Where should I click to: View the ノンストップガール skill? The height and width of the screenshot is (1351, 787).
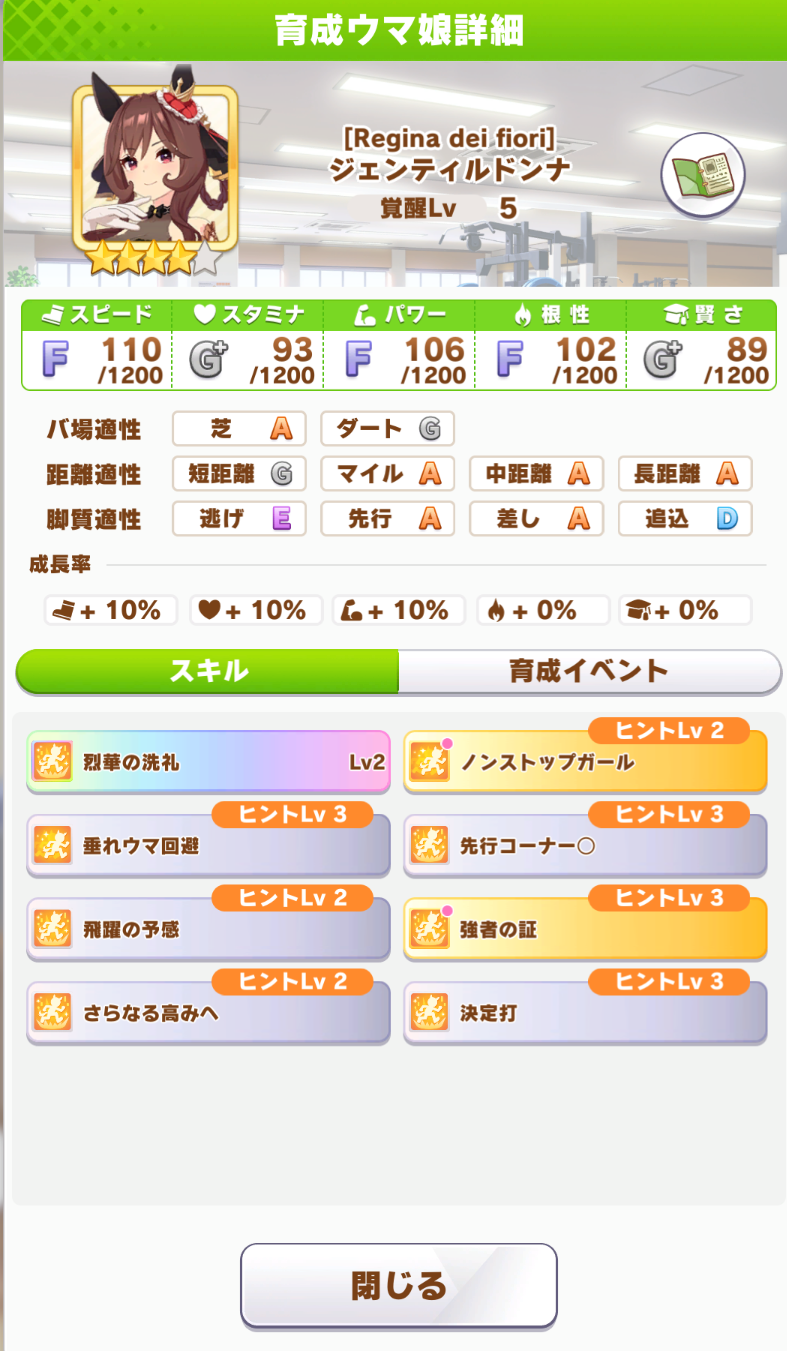tap(585, 762)
